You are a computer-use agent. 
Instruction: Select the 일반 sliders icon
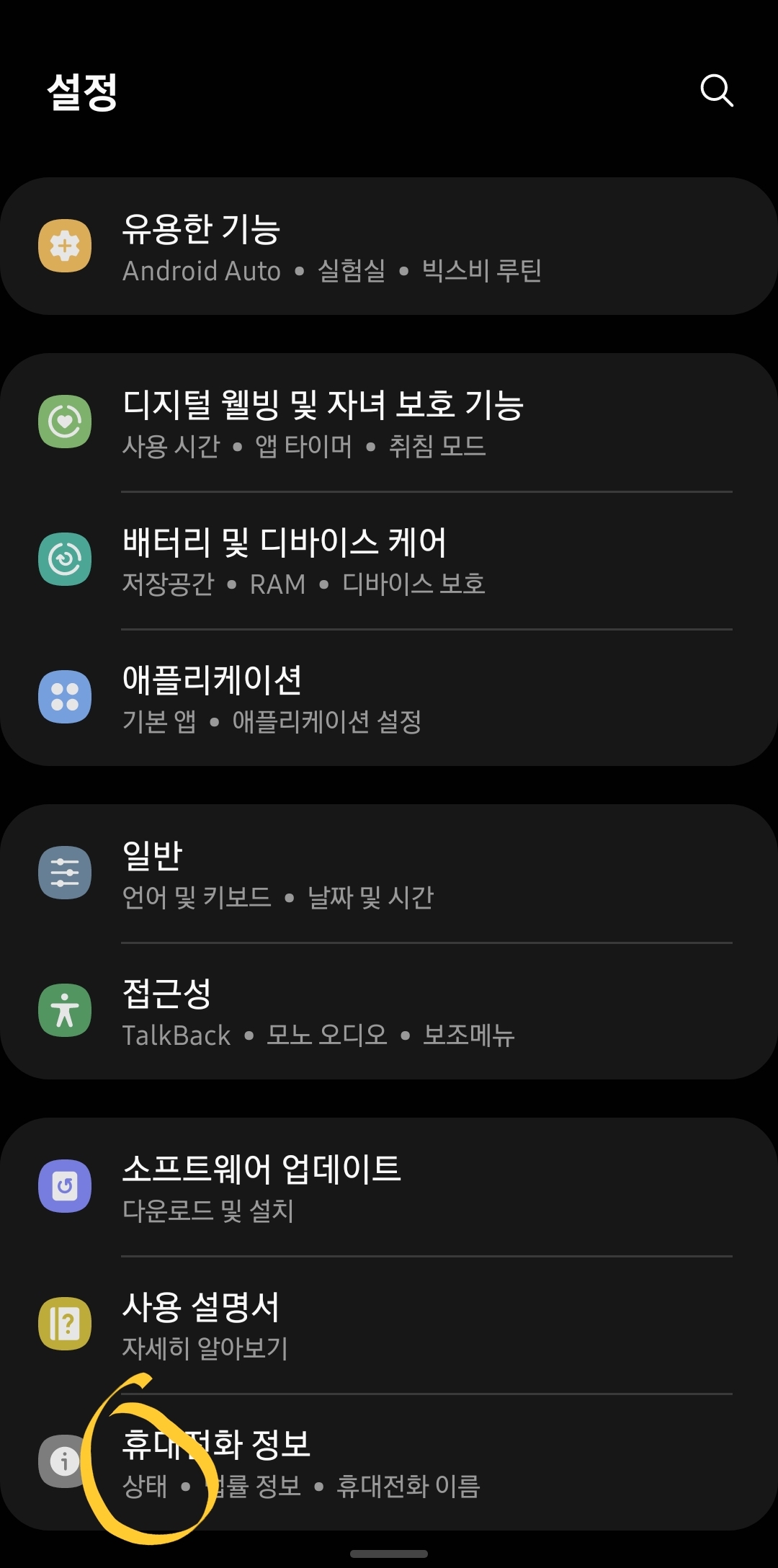65,870
